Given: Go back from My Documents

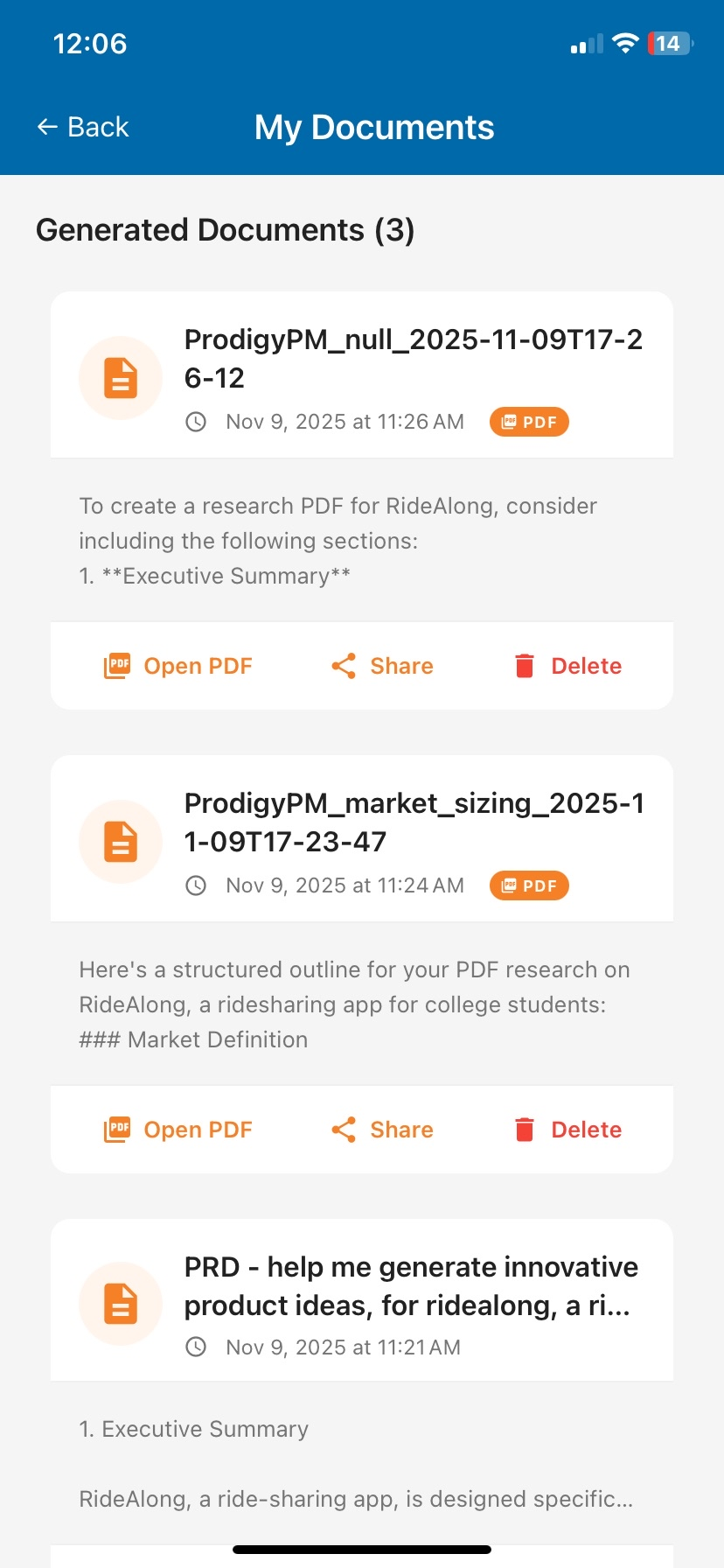Looking at the screenshot, I should 83,128.
